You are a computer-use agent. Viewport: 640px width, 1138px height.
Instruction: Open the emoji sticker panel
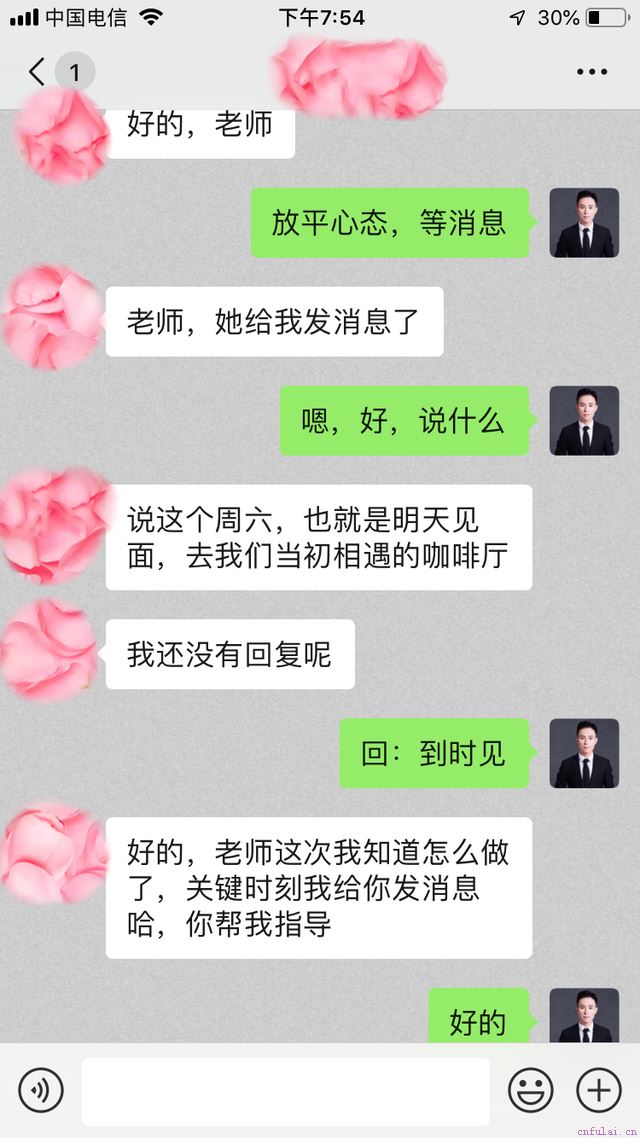[530, 1090]
